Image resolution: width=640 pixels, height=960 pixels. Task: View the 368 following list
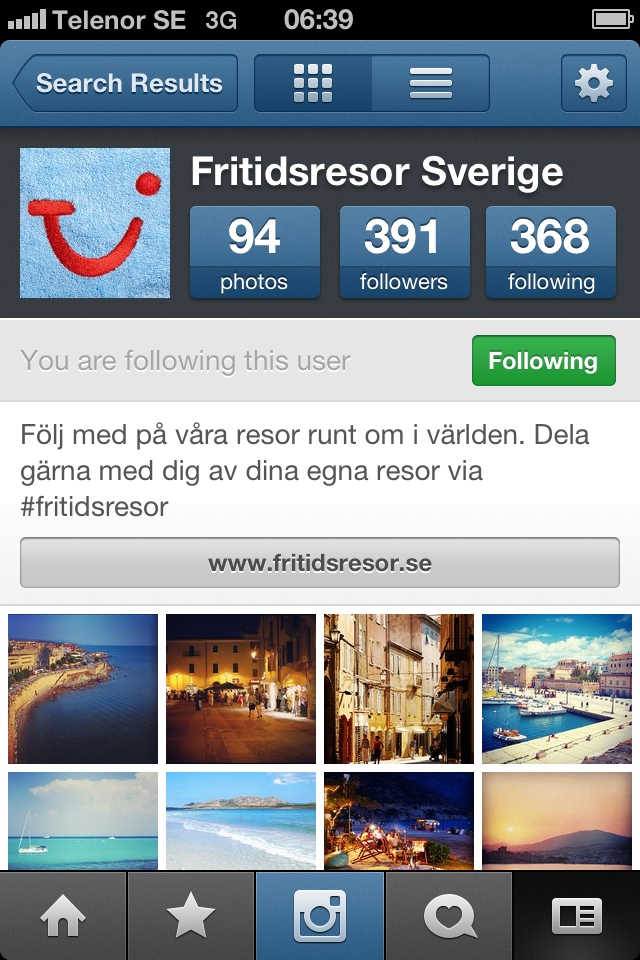tap(550, 252)
